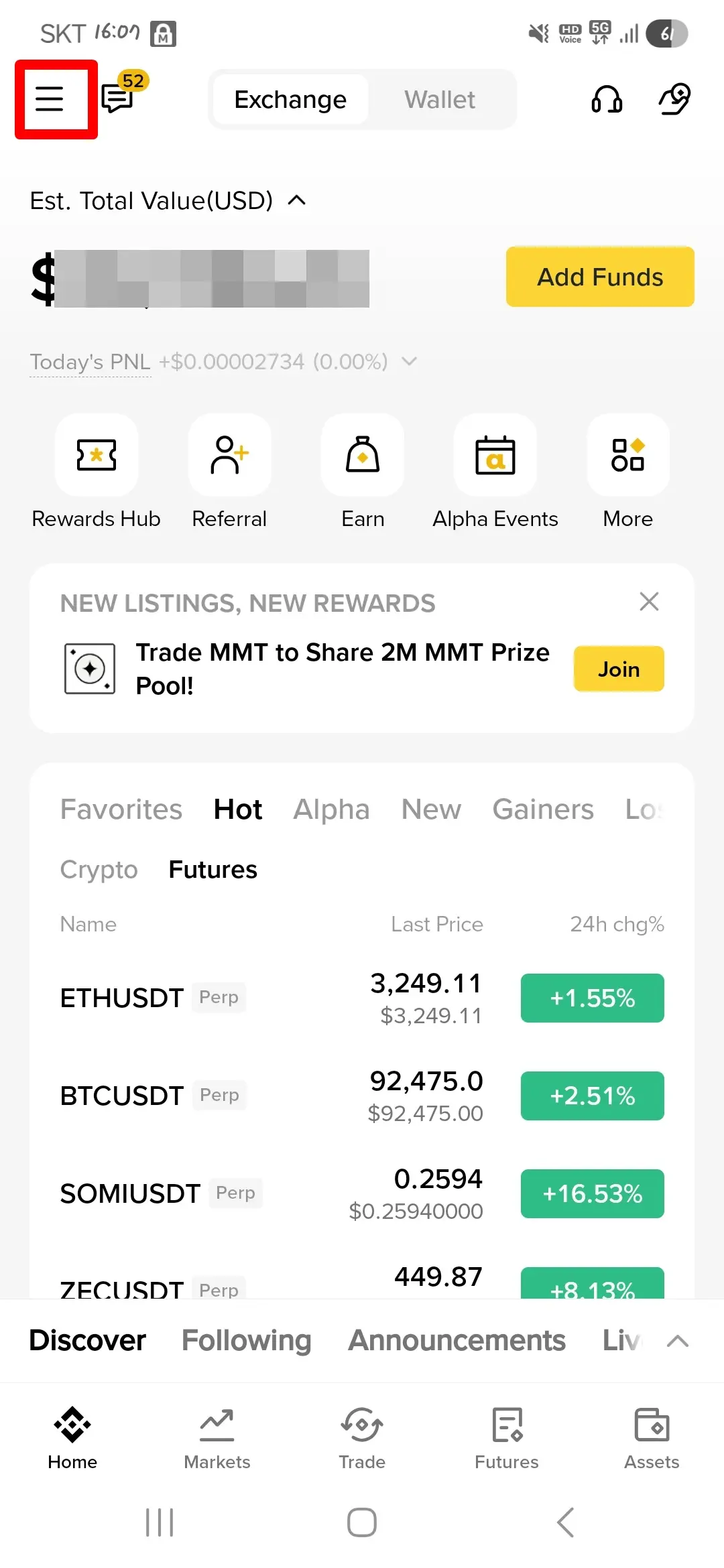This screenshot has height=1568, width=724.
Task: Go to Earn
Action: point(363,456)
